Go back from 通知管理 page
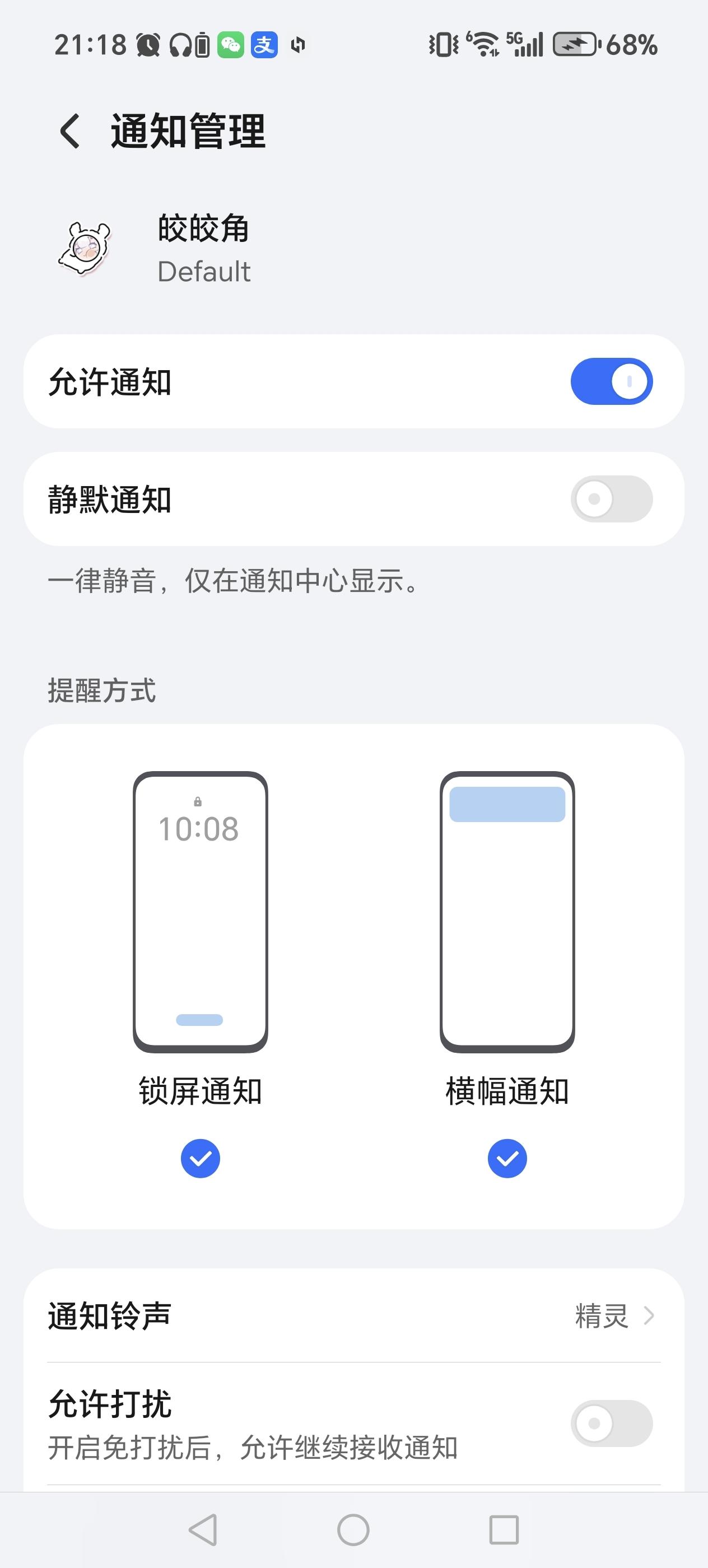708x1568 pixels. [70, 131]
